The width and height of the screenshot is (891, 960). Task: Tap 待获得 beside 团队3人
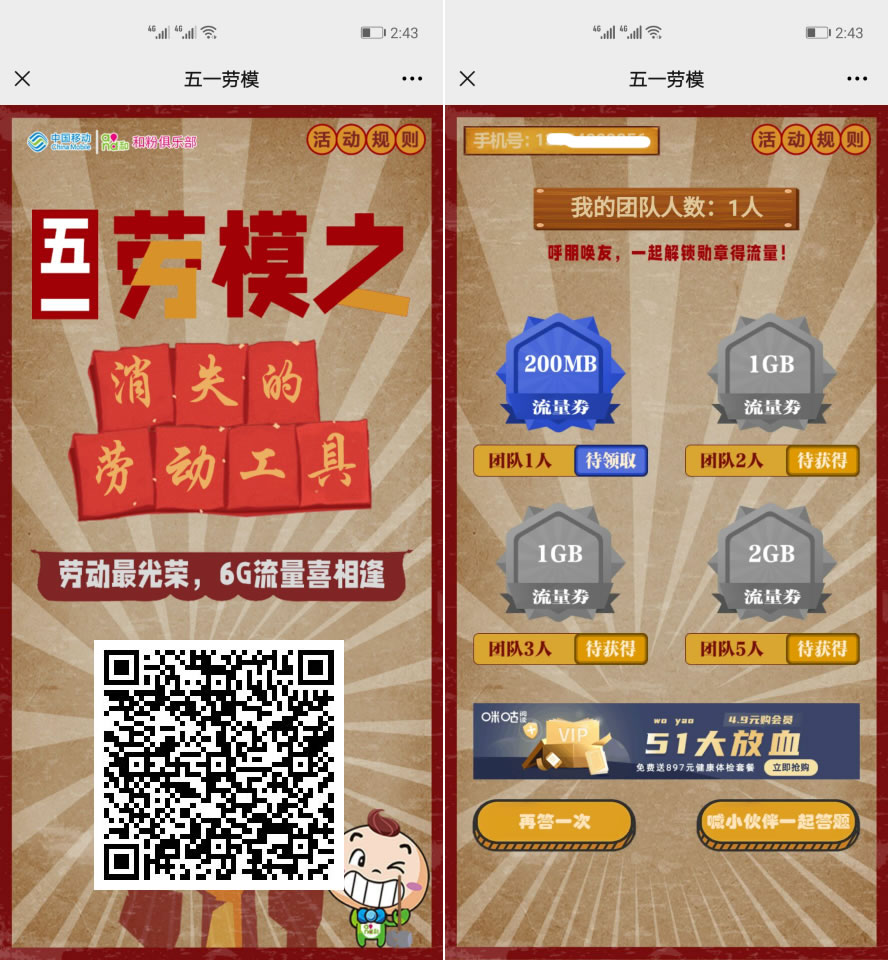611,649
